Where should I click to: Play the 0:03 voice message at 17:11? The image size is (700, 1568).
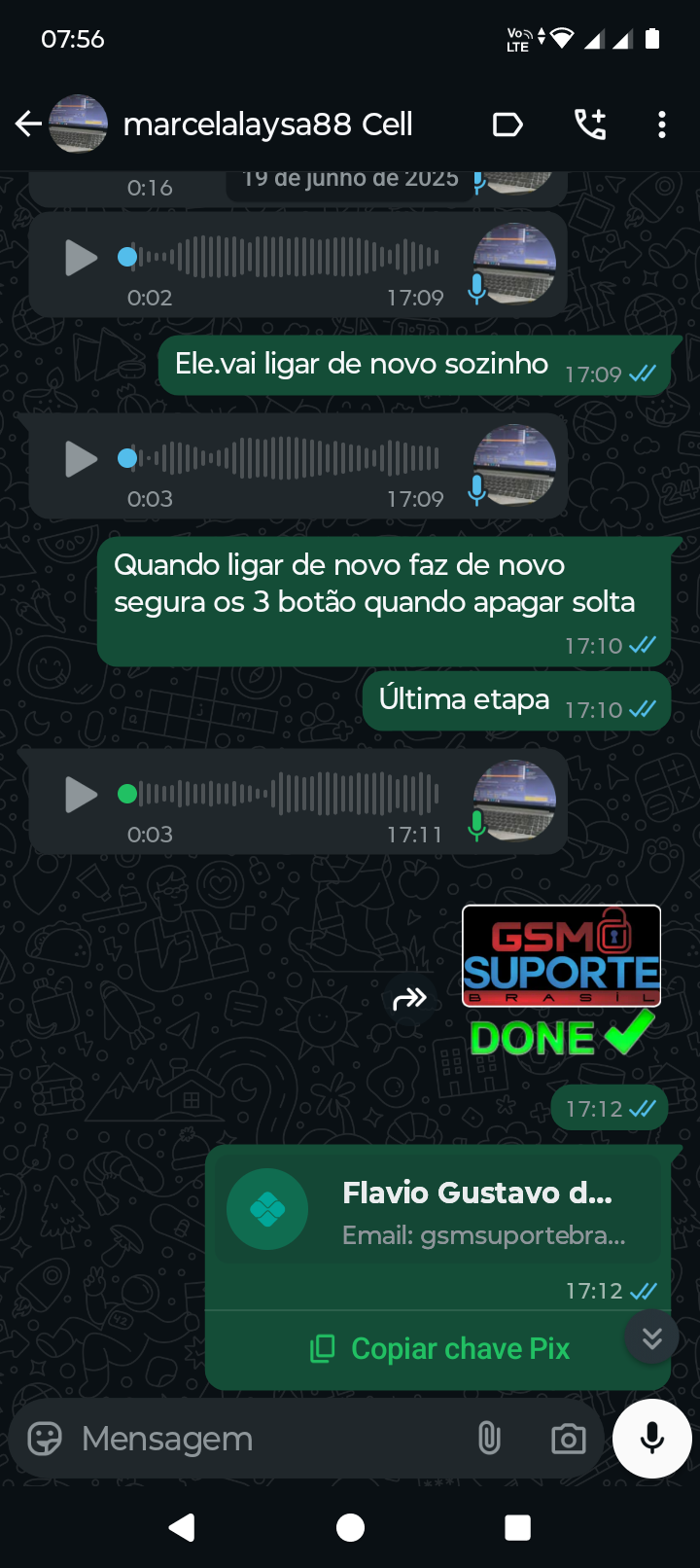pos(81,795)
